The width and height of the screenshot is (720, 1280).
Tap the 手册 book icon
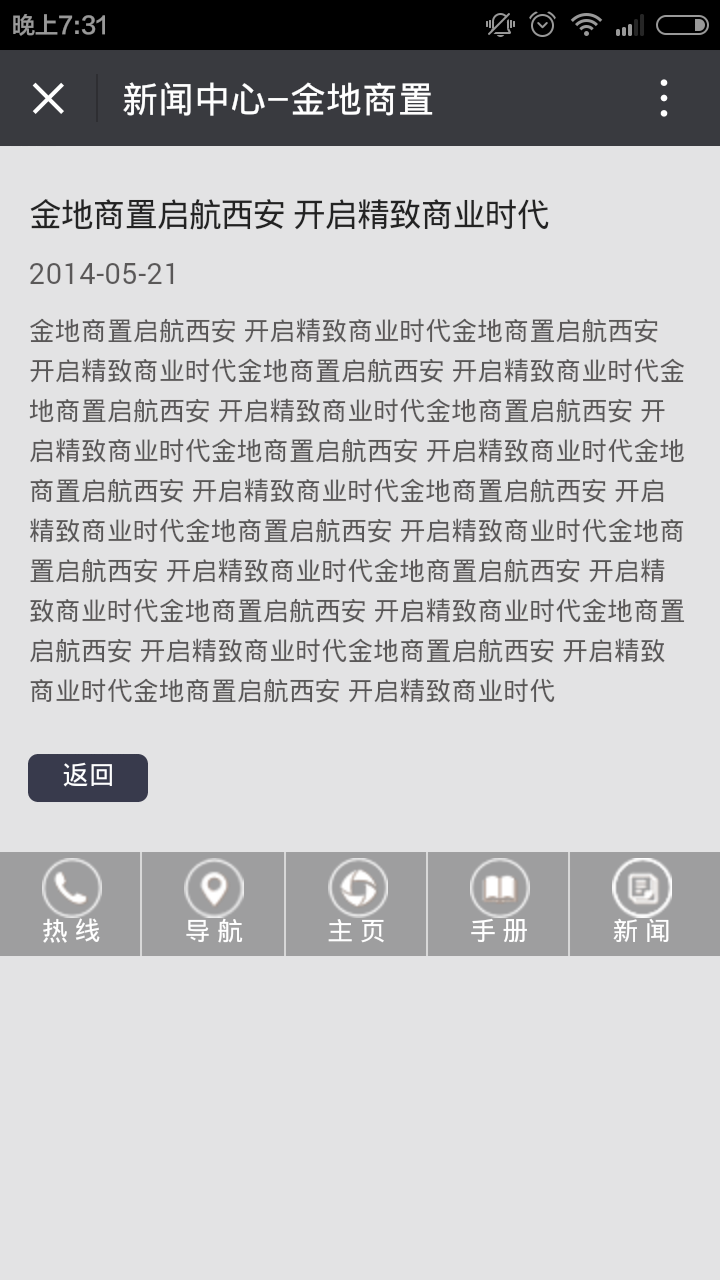497,887
